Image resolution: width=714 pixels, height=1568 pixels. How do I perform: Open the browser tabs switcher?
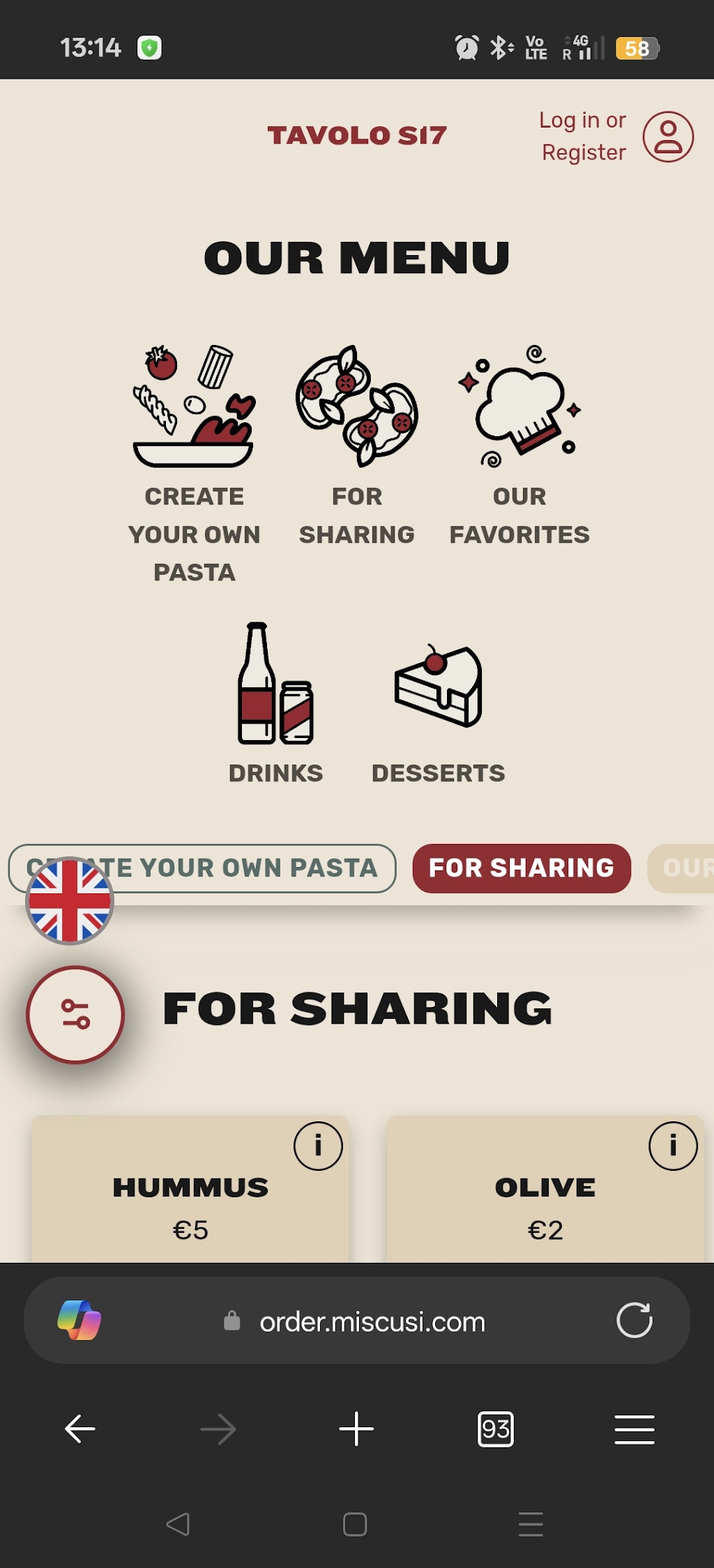pyautogui.click(x=496, y=1429)
